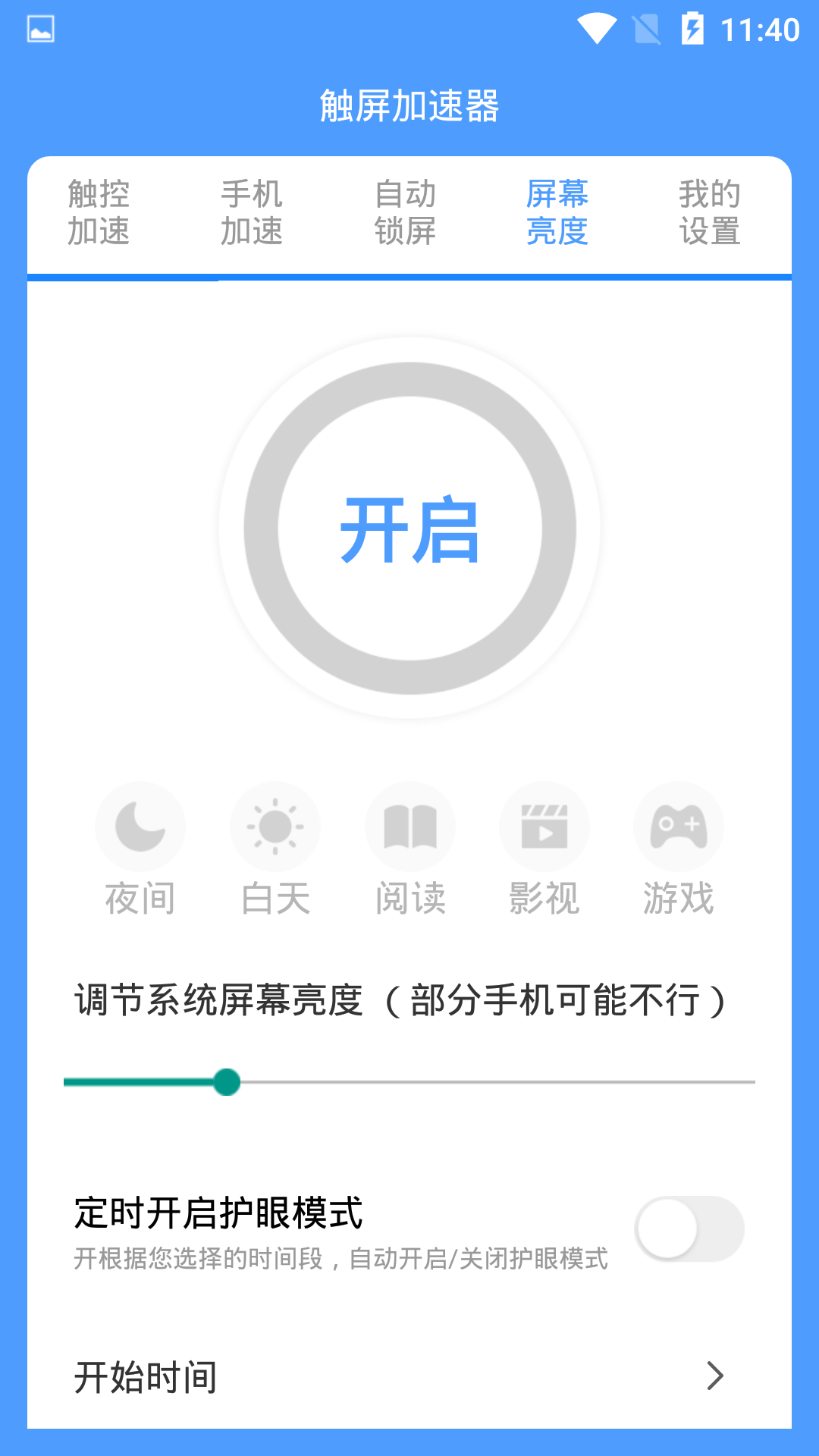Screen dimensions: 819x1456
Task: Switch to the 触控加速 tab
Action: (101, 214)
